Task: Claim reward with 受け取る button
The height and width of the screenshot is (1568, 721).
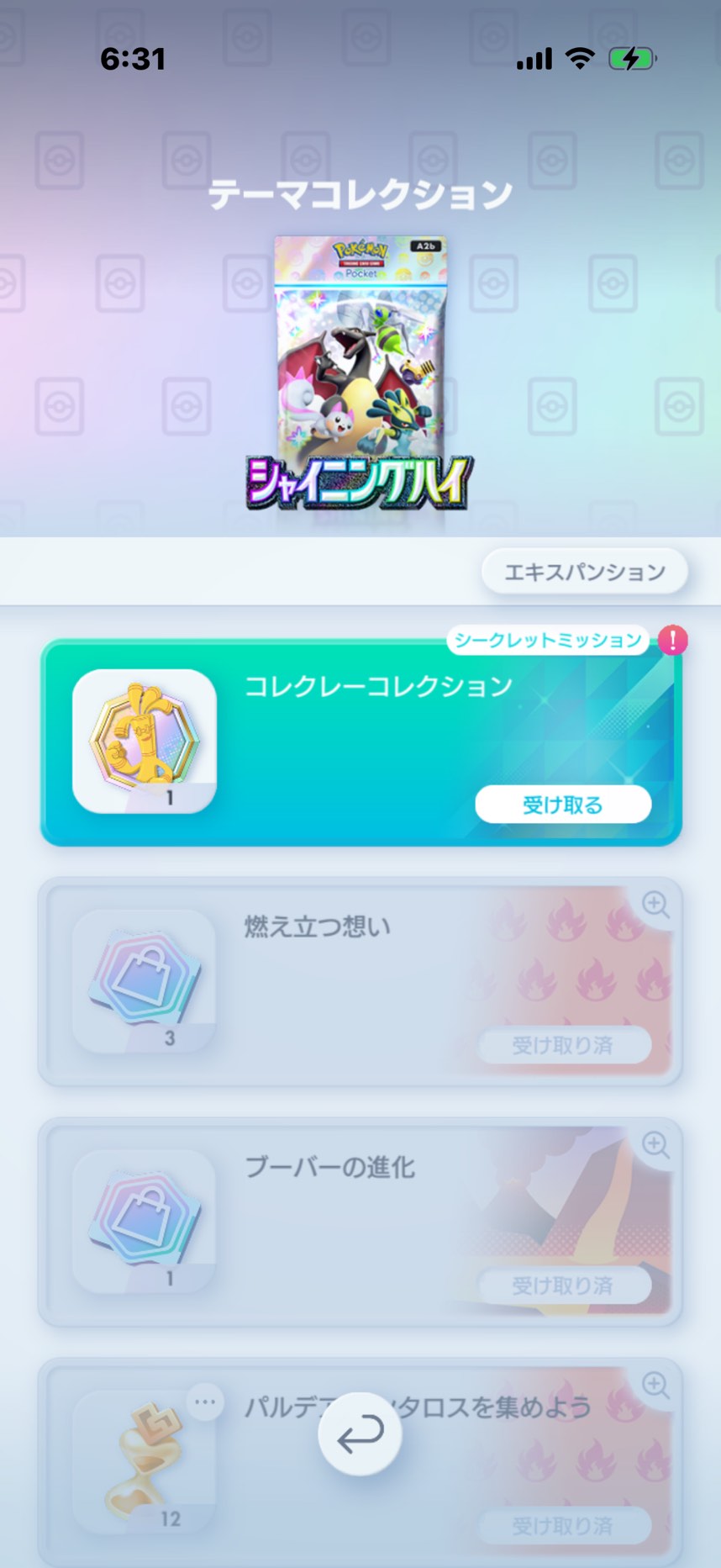Action: (x=563, y=805)
